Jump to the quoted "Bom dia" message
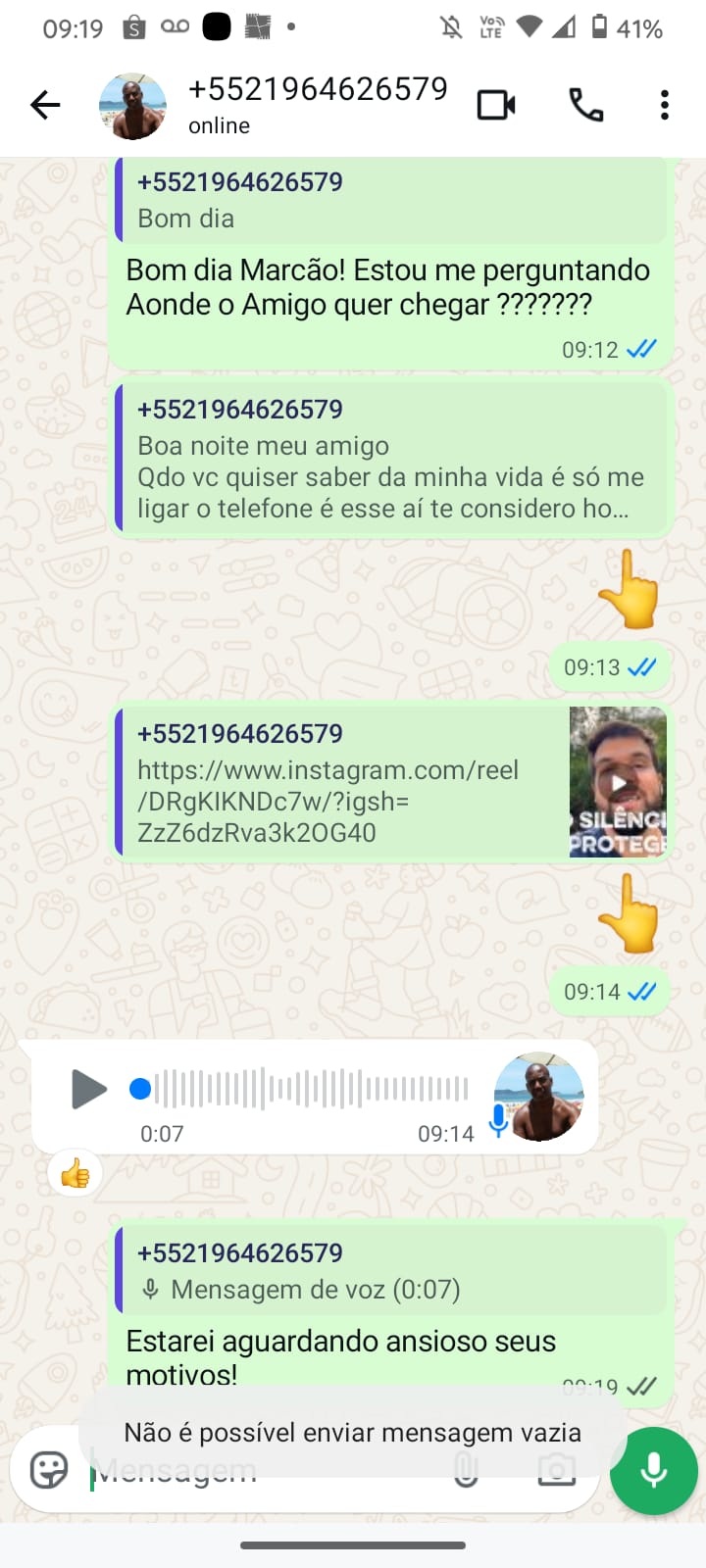 [x=392, y=200]
